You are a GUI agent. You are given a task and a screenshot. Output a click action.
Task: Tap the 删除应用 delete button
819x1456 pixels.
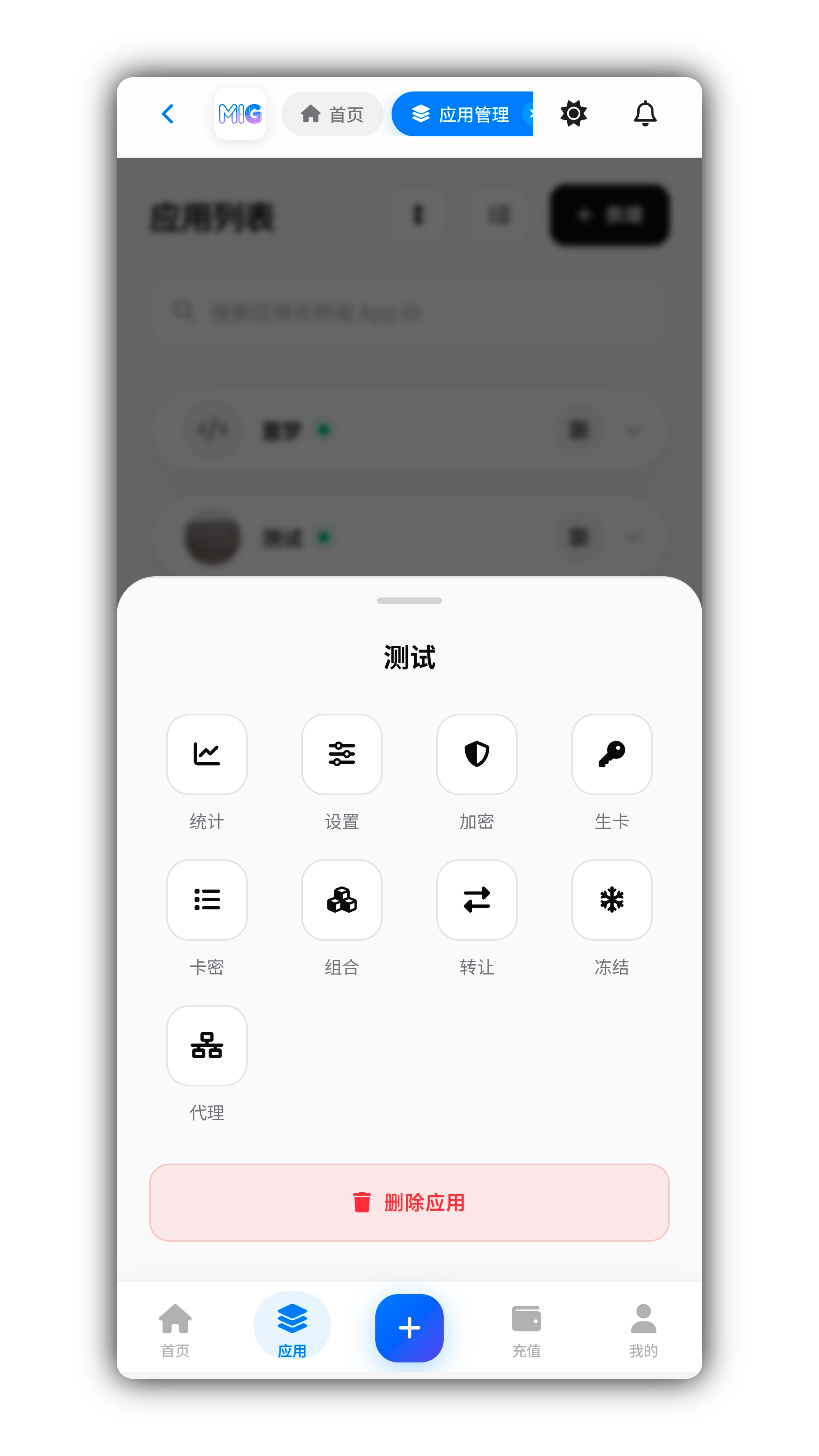pyautogui.click(x=409, y=1202)
